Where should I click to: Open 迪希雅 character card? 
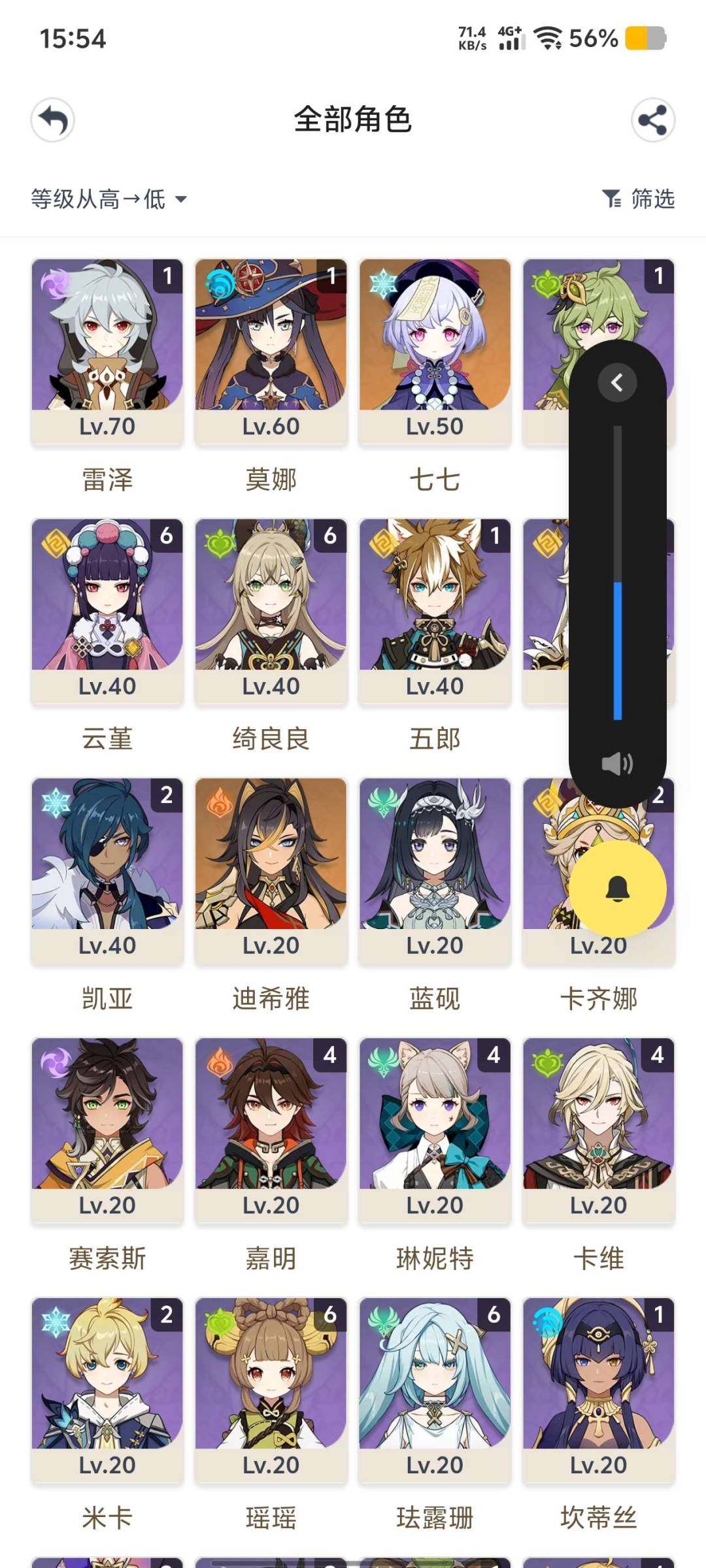click(x=271, y=870)
